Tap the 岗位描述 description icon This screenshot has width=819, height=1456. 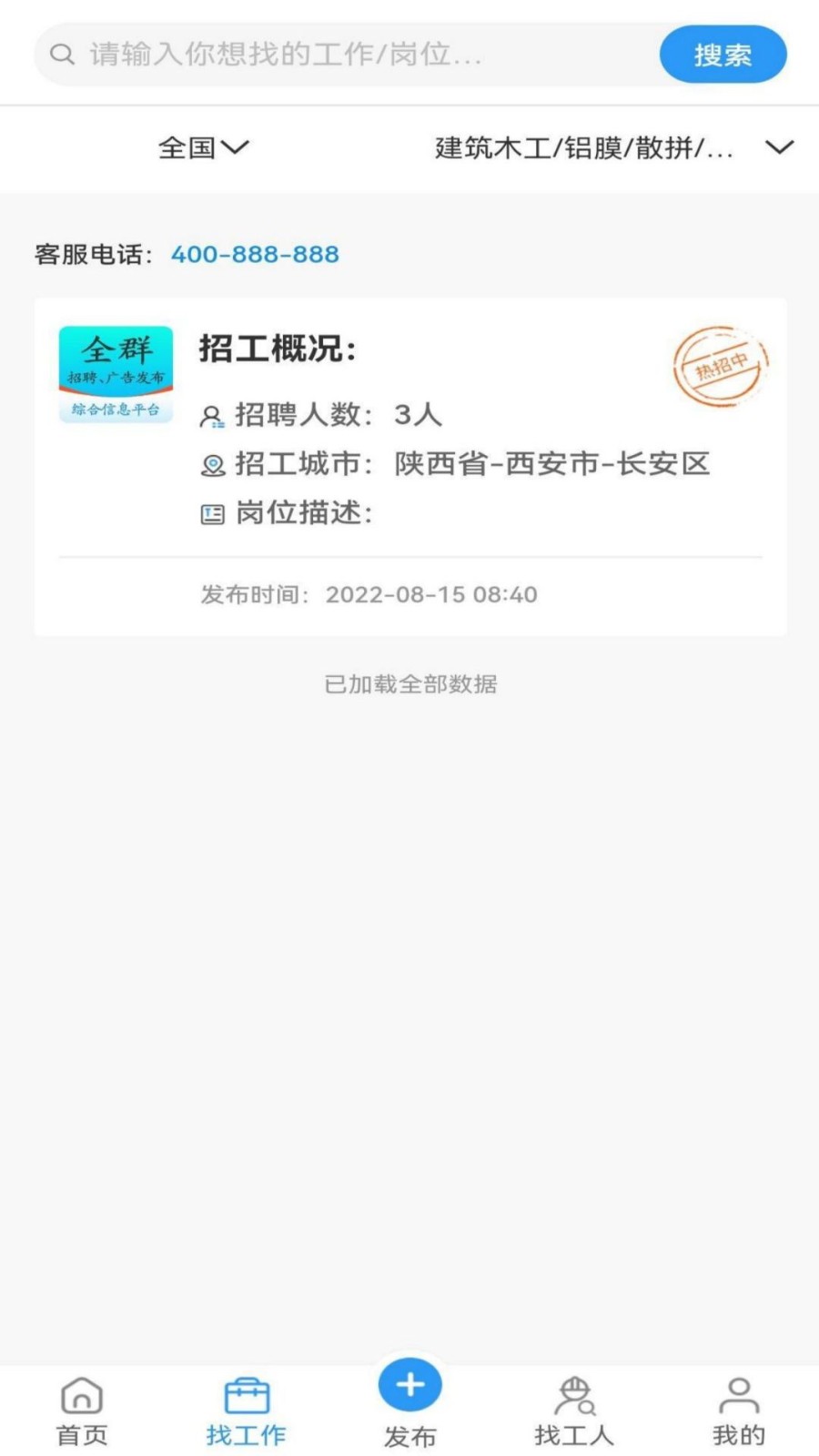[212, 513]
